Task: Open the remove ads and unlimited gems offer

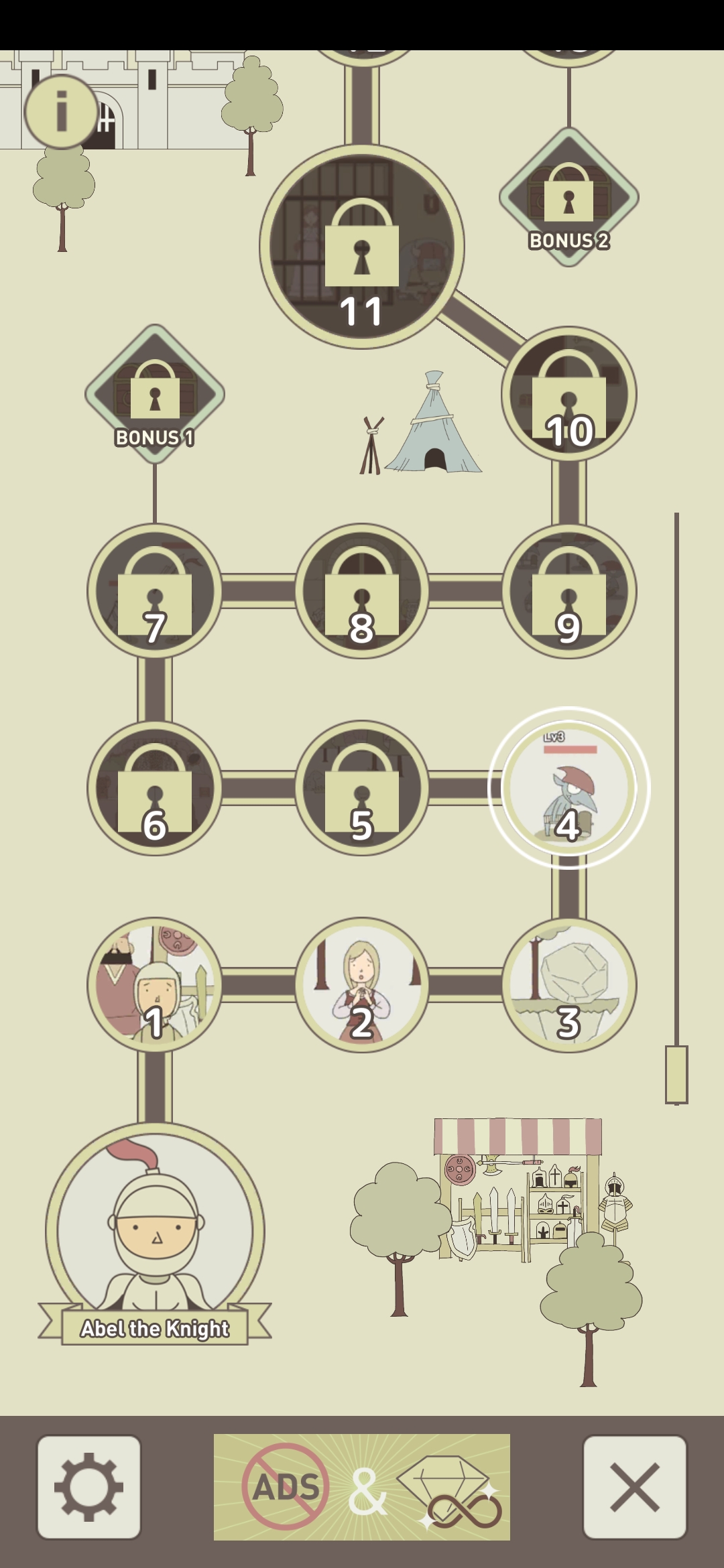Action: pyautogui.click(x=362, y=1487)
